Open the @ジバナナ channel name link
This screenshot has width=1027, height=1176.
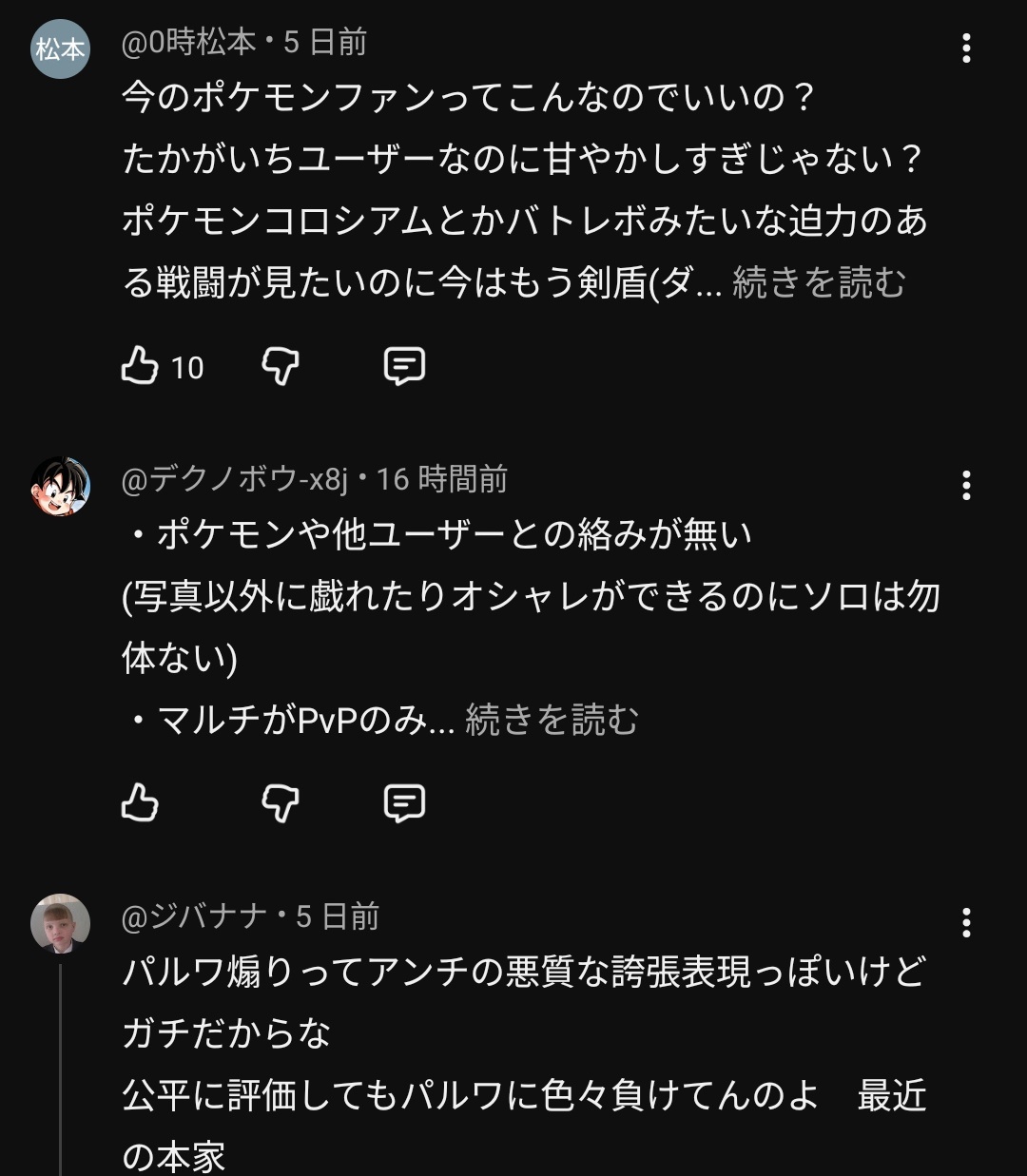(195, 916)
